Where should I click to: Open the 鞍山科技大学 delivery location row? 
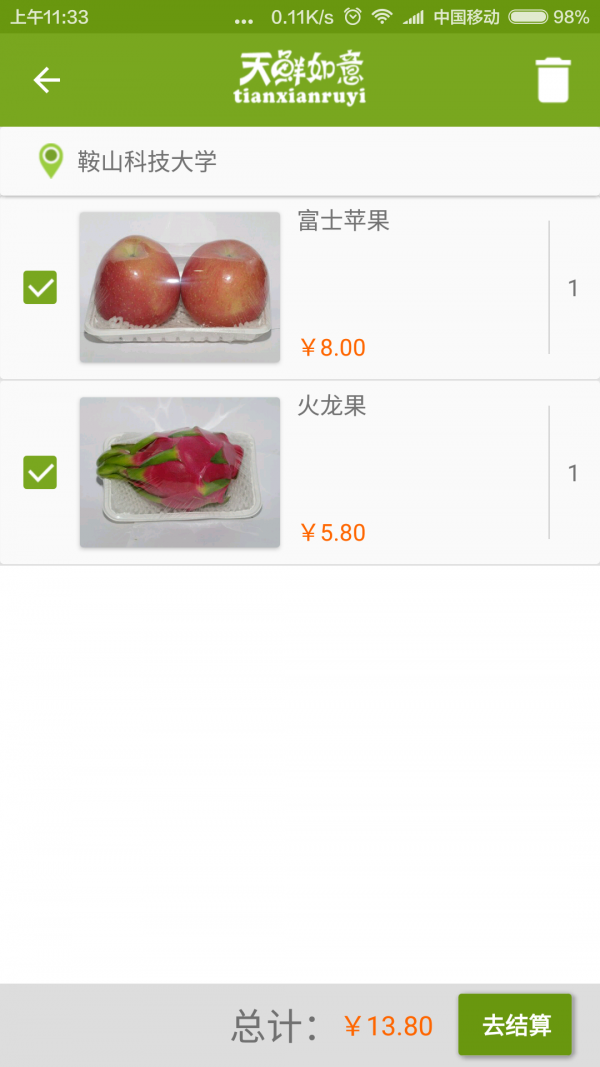(300, 161)
